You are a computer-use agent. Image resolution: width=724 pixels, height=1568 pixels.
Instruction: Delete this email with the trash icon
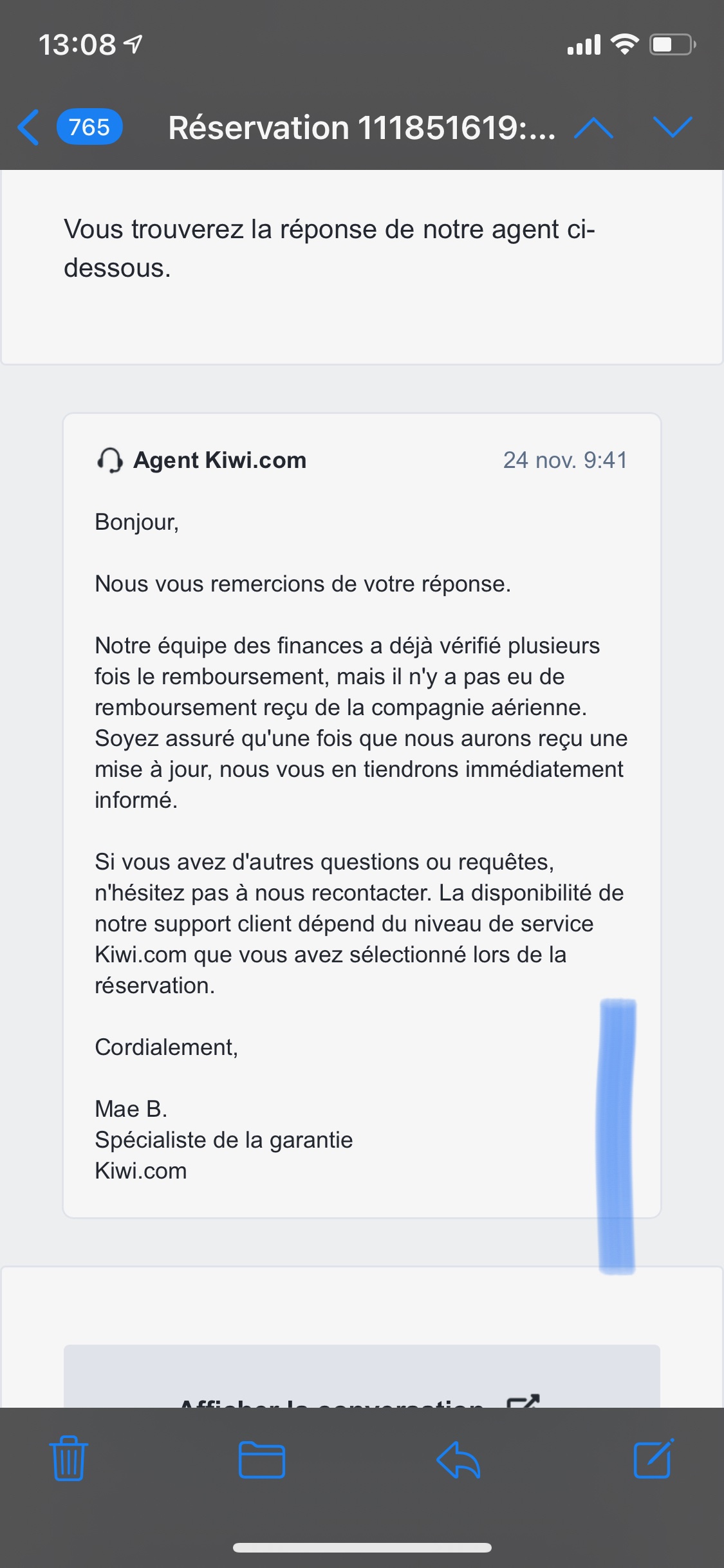pyautogui.click(x=68, y=1459)
